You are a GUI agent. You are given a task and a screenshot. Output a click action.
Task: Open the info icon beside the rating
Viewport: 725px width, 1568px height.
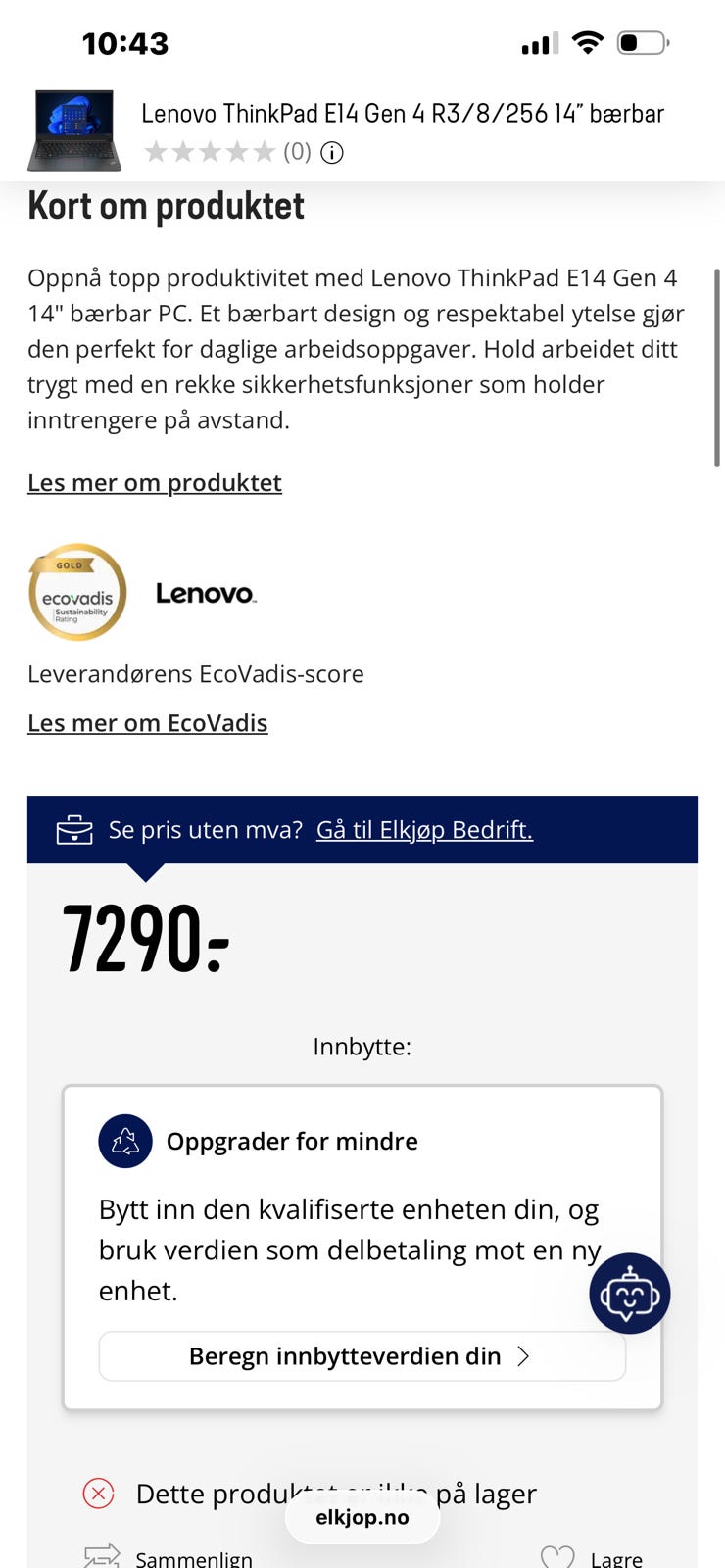tap(332, 153)
